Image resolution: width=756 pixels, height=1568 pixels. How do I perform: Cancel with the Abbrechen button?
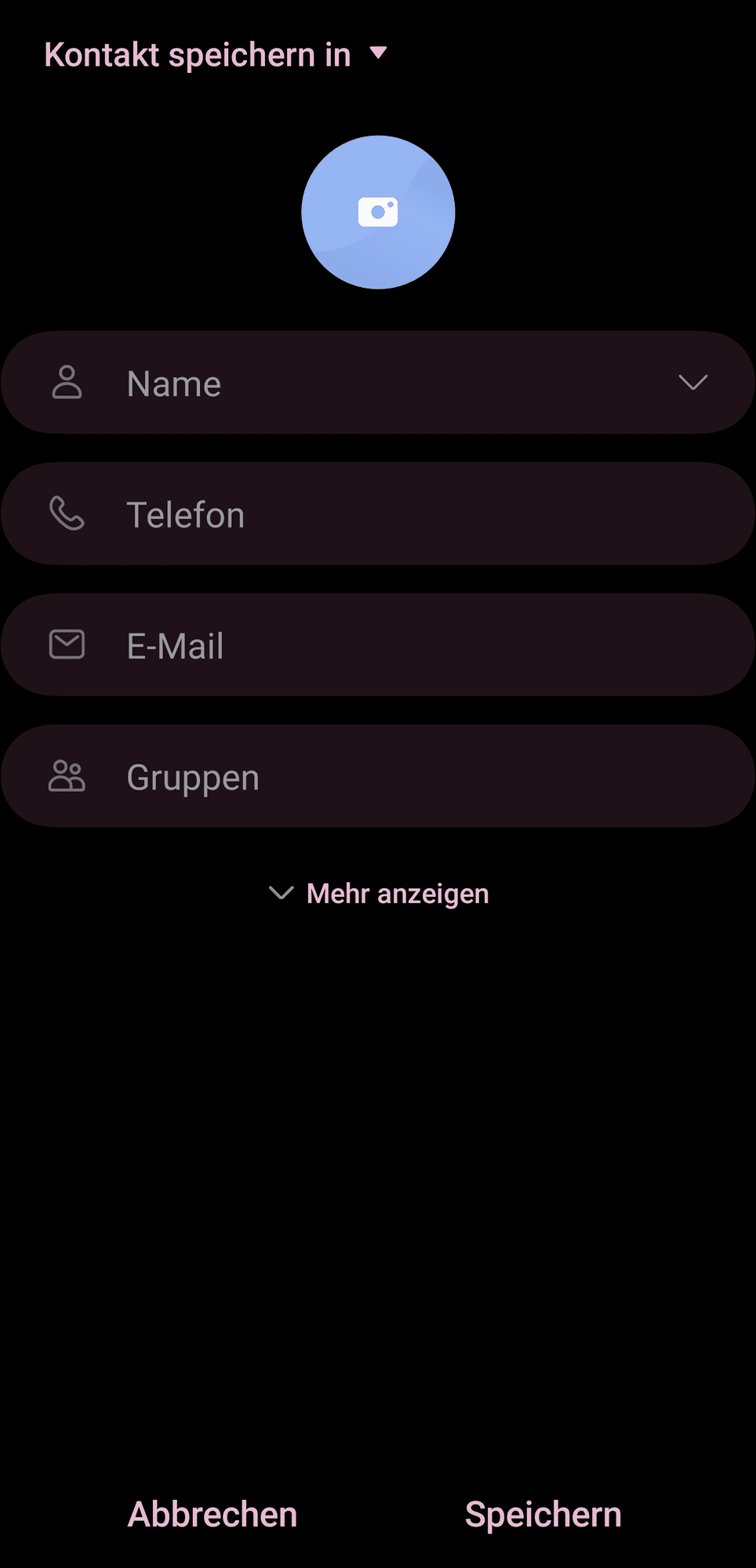coord(213,1514)
